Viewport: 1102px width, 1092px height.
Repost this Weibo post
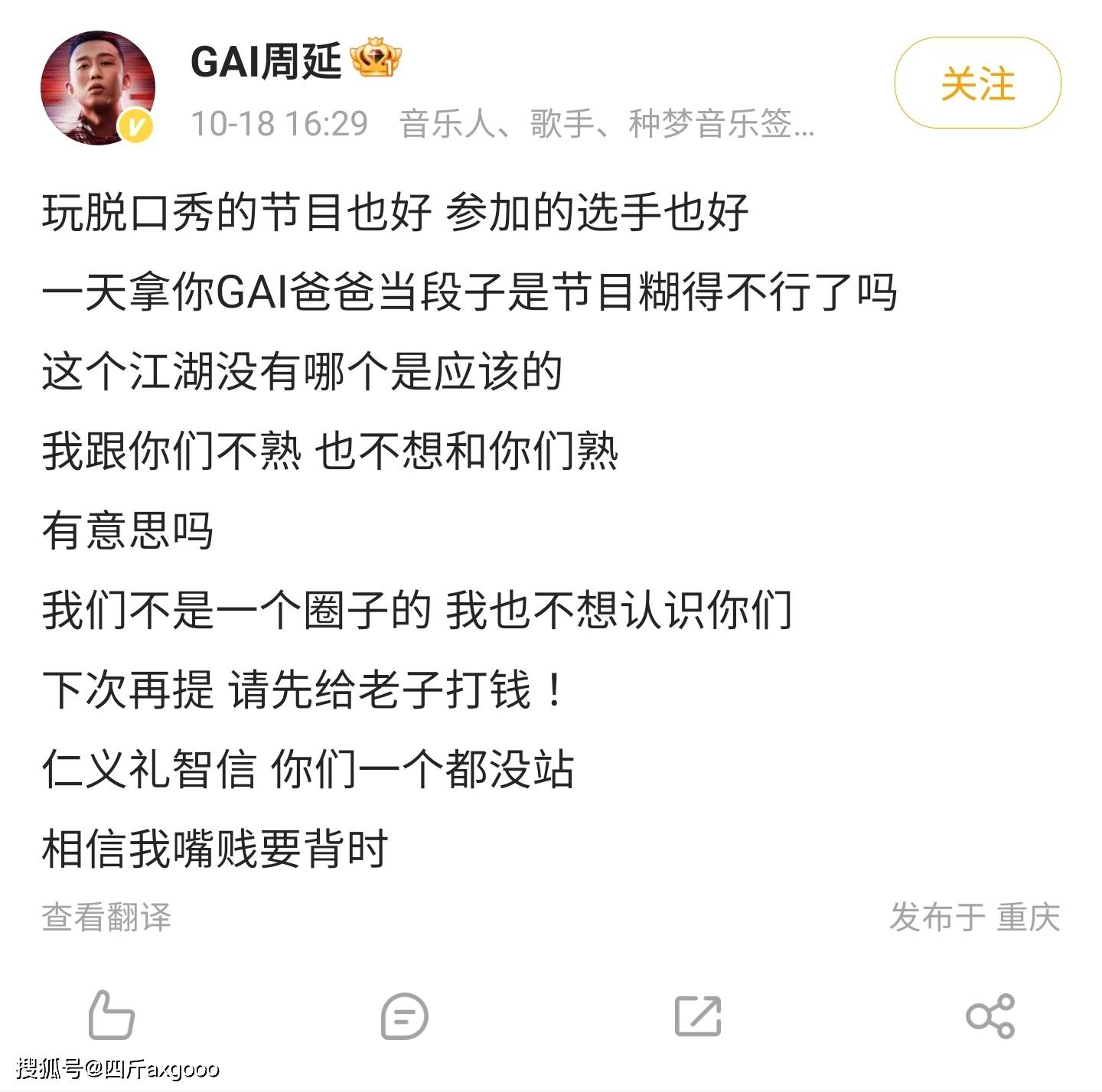(697, 1015)
